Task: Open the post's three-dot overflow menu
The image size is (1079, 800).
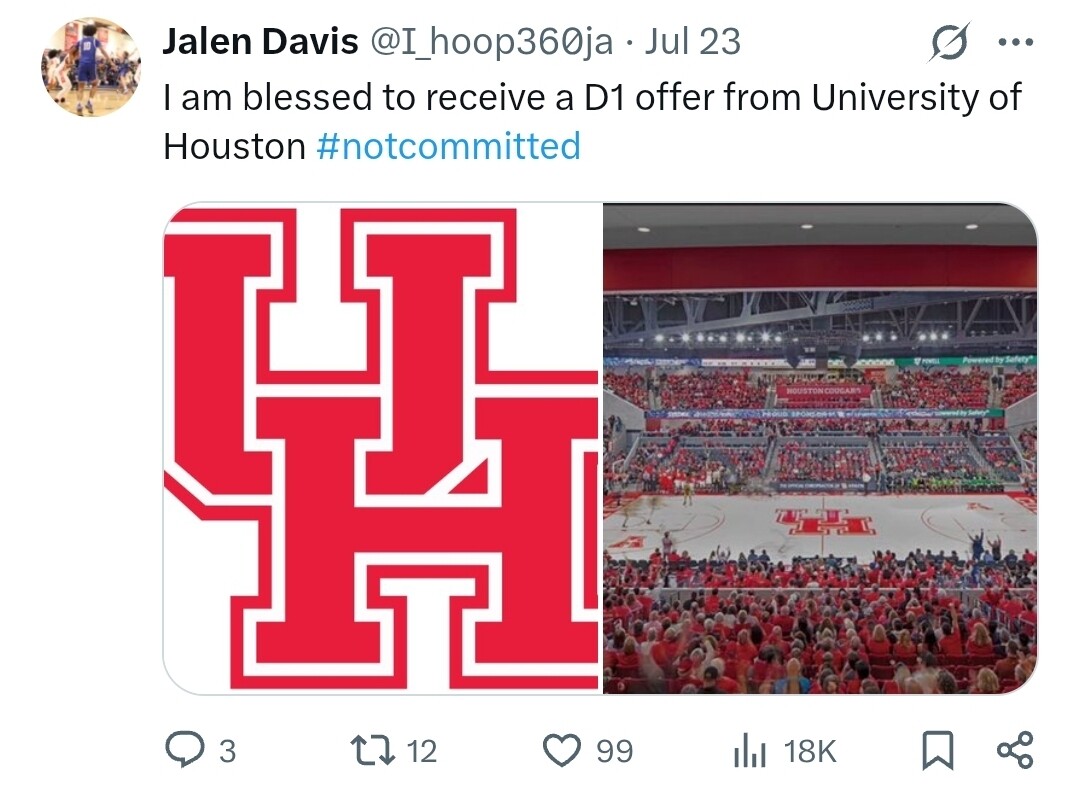Action: tap(1015, 43)
